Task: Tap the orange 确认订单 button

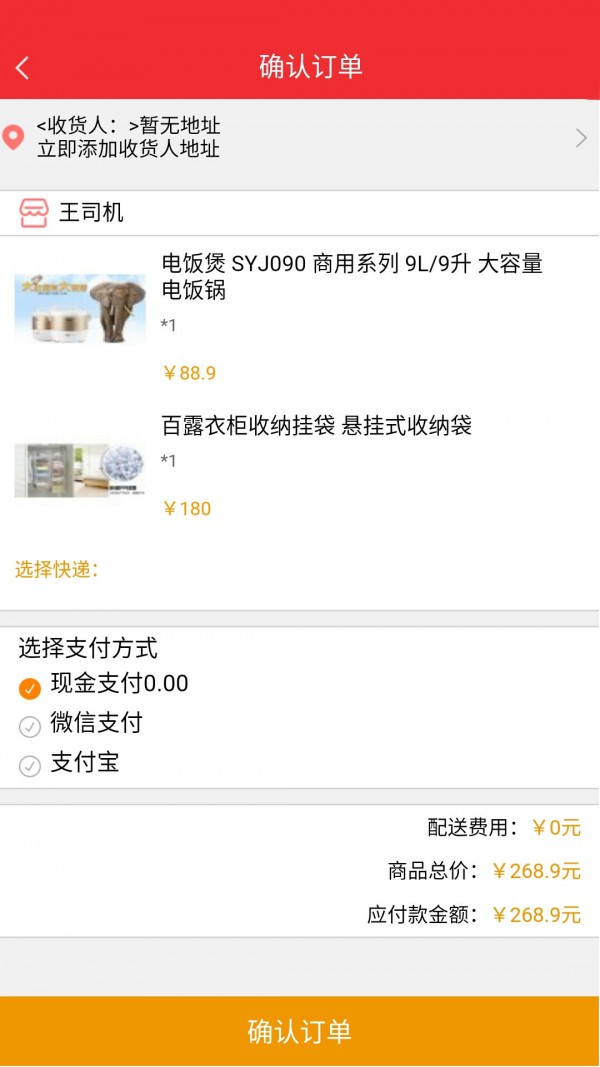Action: click(x=300, y=1031)
